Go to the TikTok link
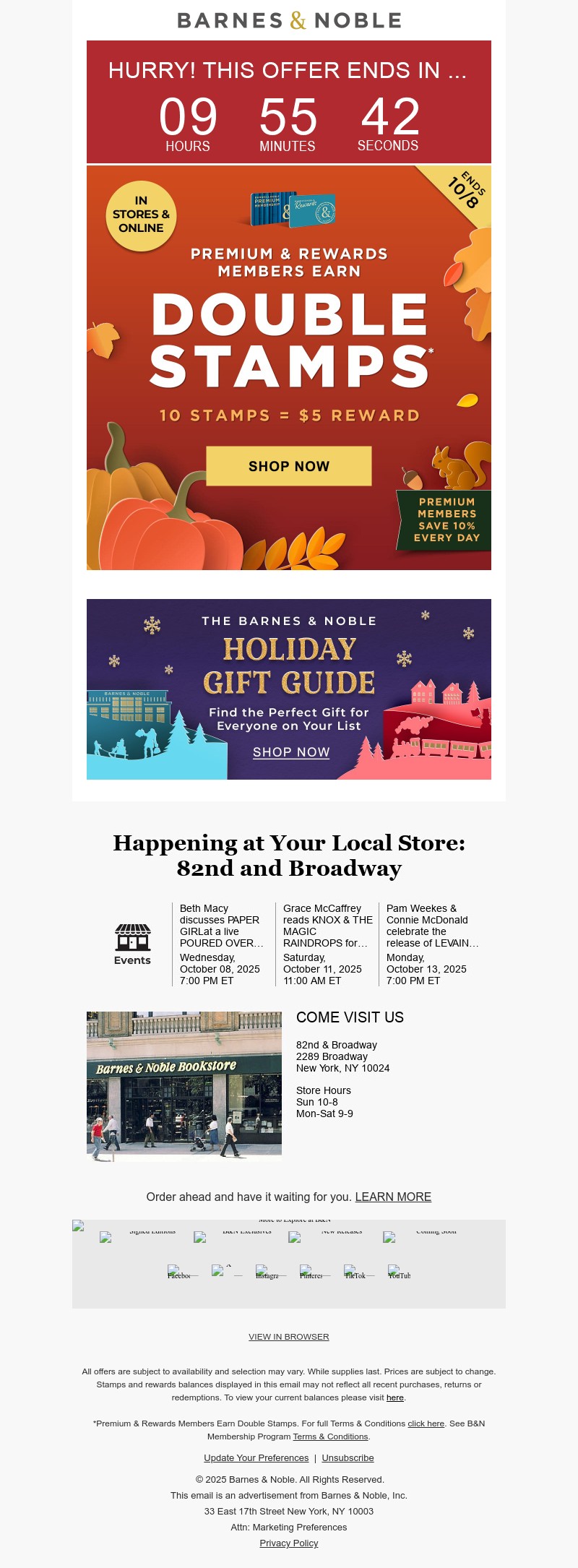This screenshot has width=578, height=1568. click(x=355, y=1275)
